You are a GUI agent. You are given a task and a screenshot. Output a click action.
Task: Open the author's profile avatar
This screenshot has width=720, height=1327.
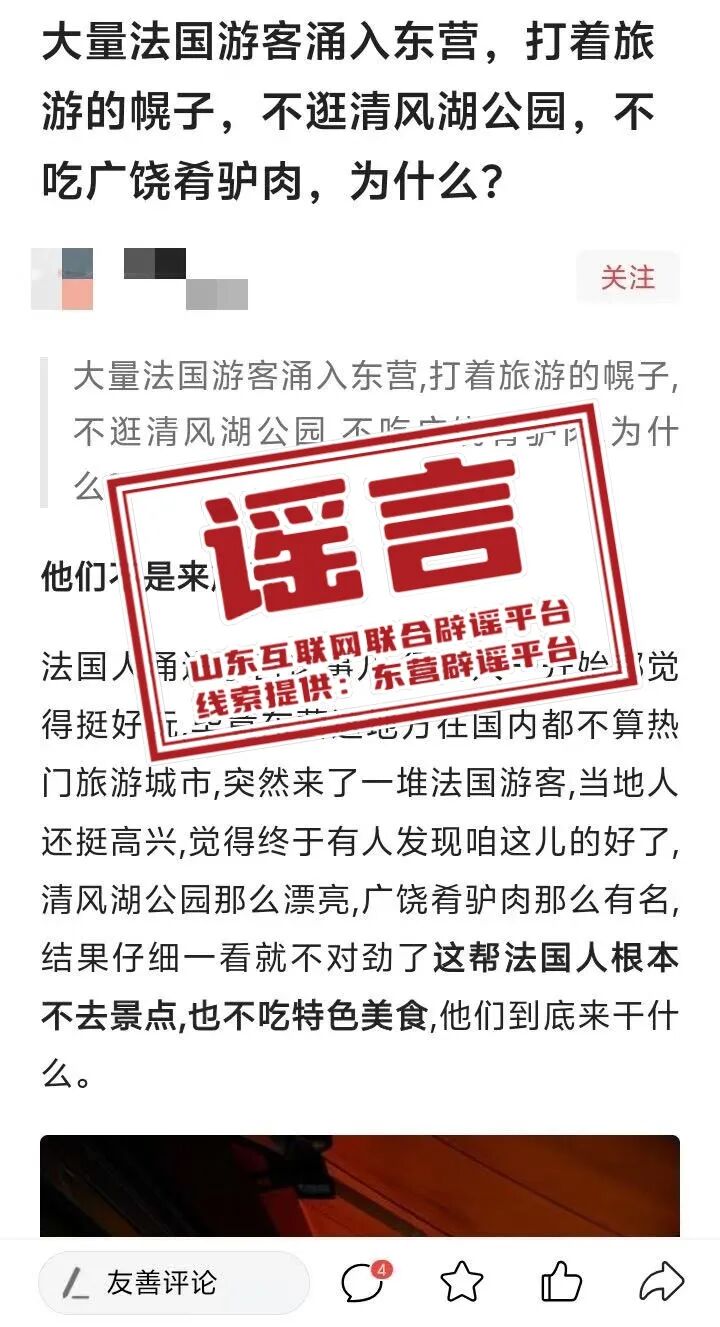62,278
